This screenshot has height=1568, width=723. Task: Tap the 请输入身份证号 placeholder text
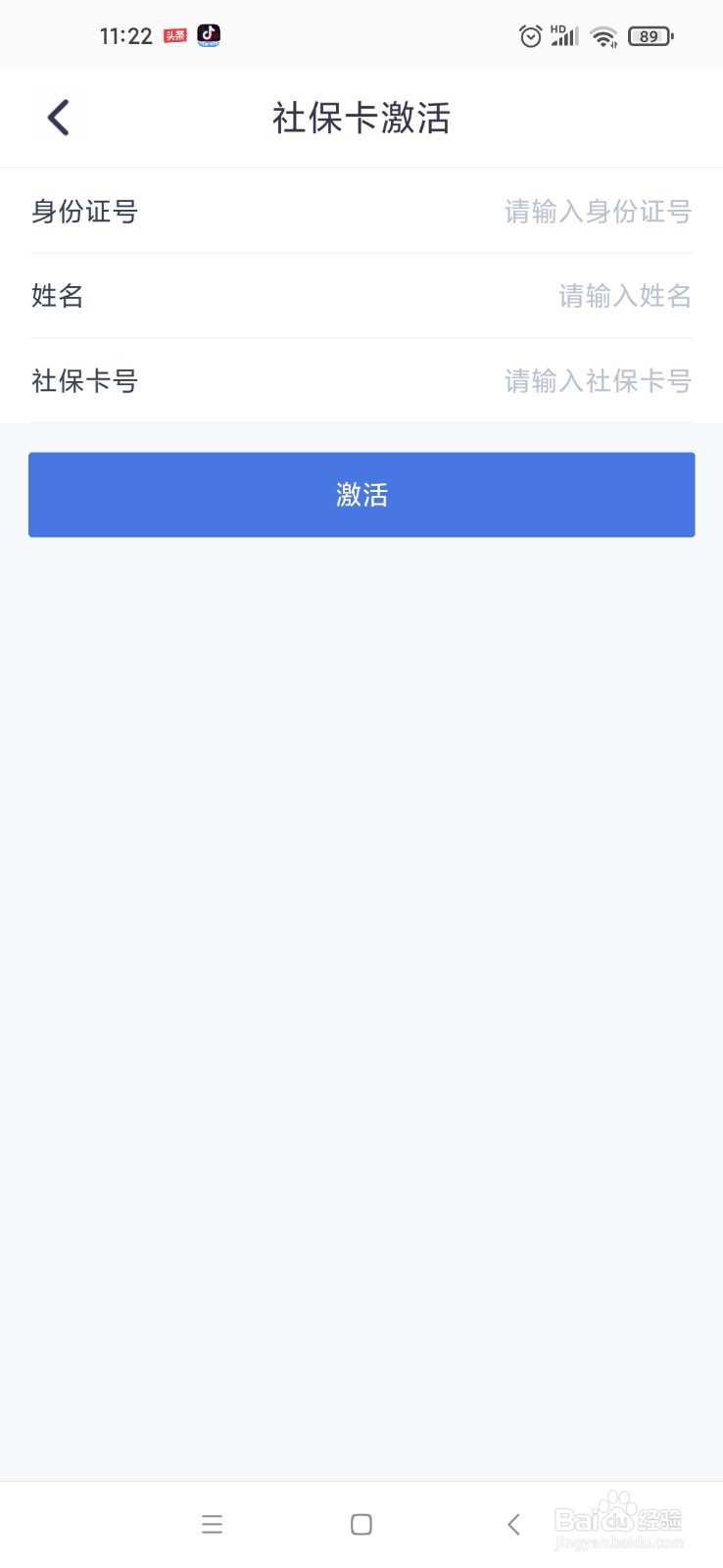596,212
